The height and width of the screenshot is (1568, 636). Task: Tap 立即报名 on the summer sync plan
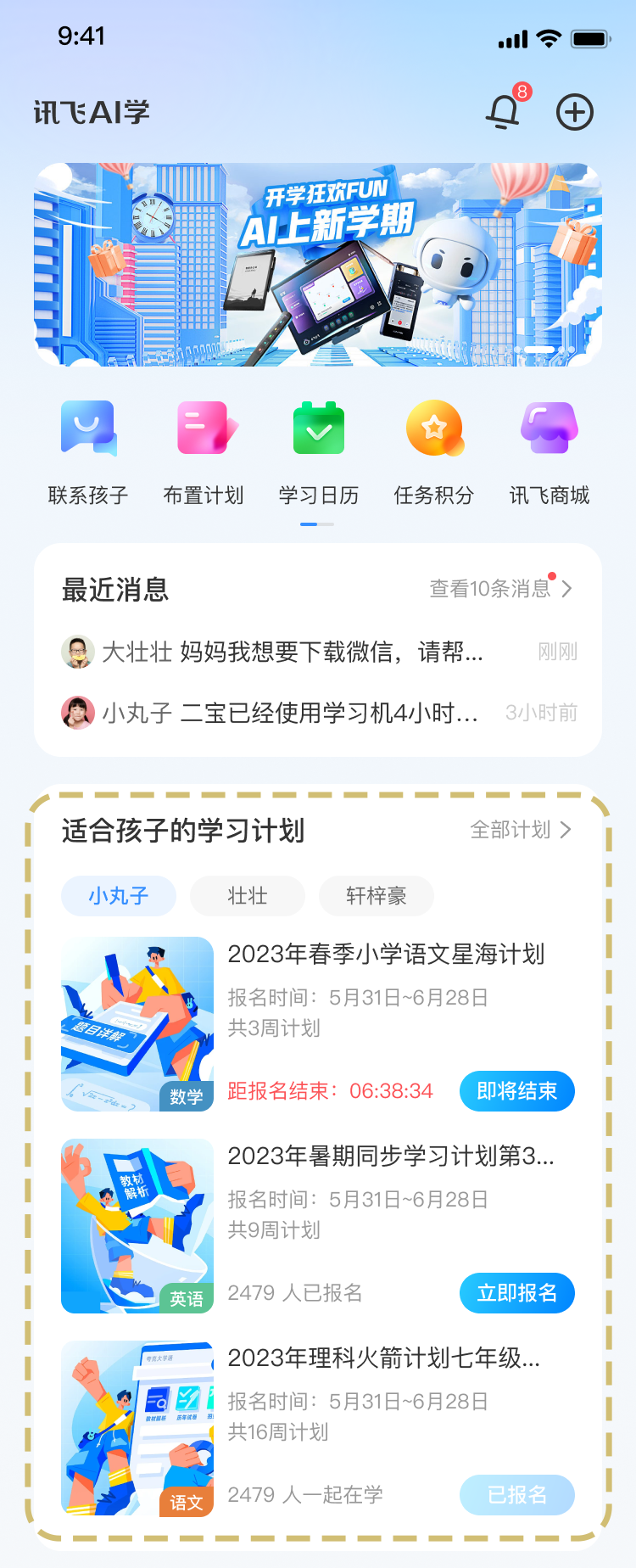point(516,1292)
